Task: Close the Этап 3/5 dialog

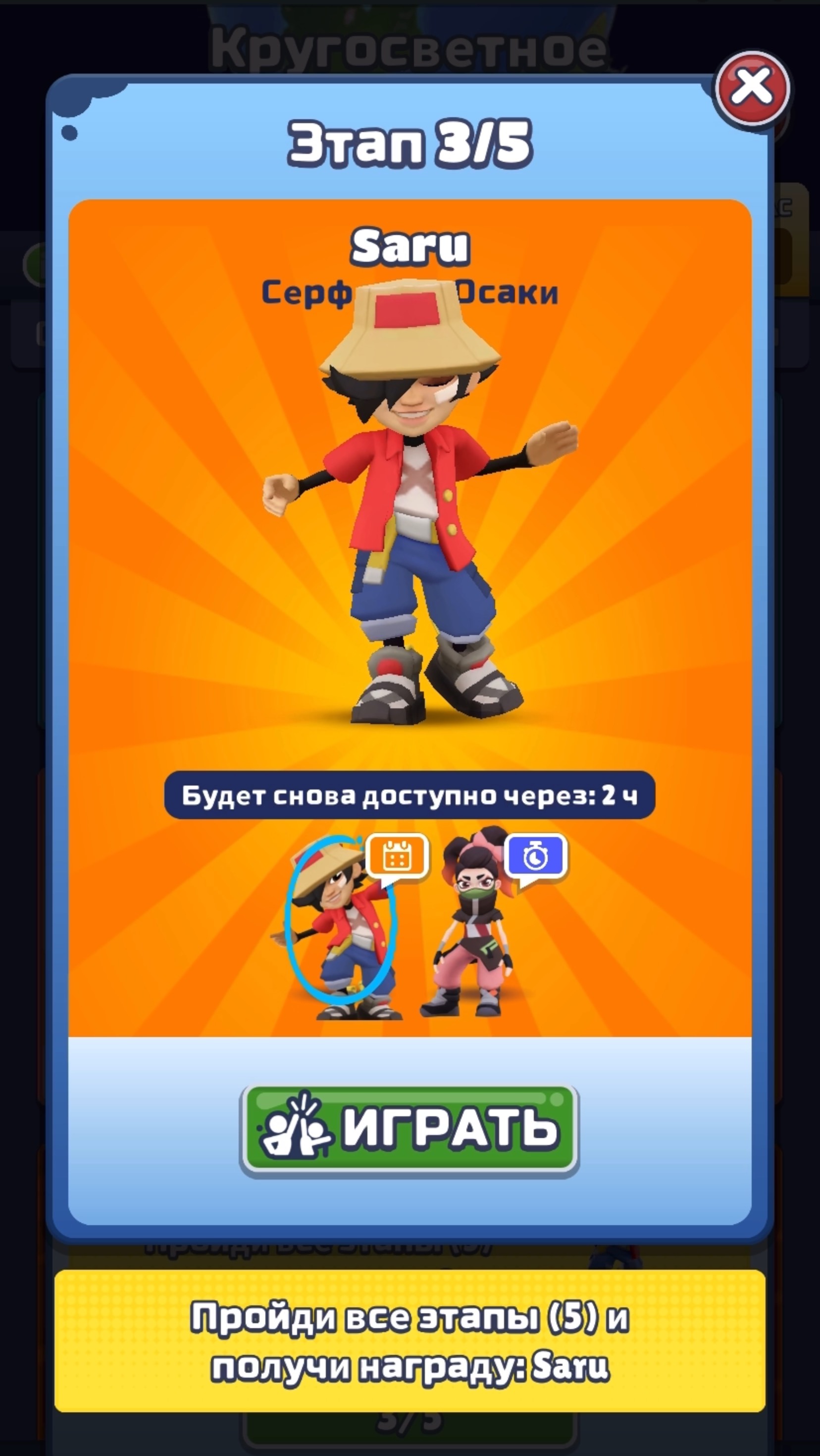Action: [x=752, y=89]
